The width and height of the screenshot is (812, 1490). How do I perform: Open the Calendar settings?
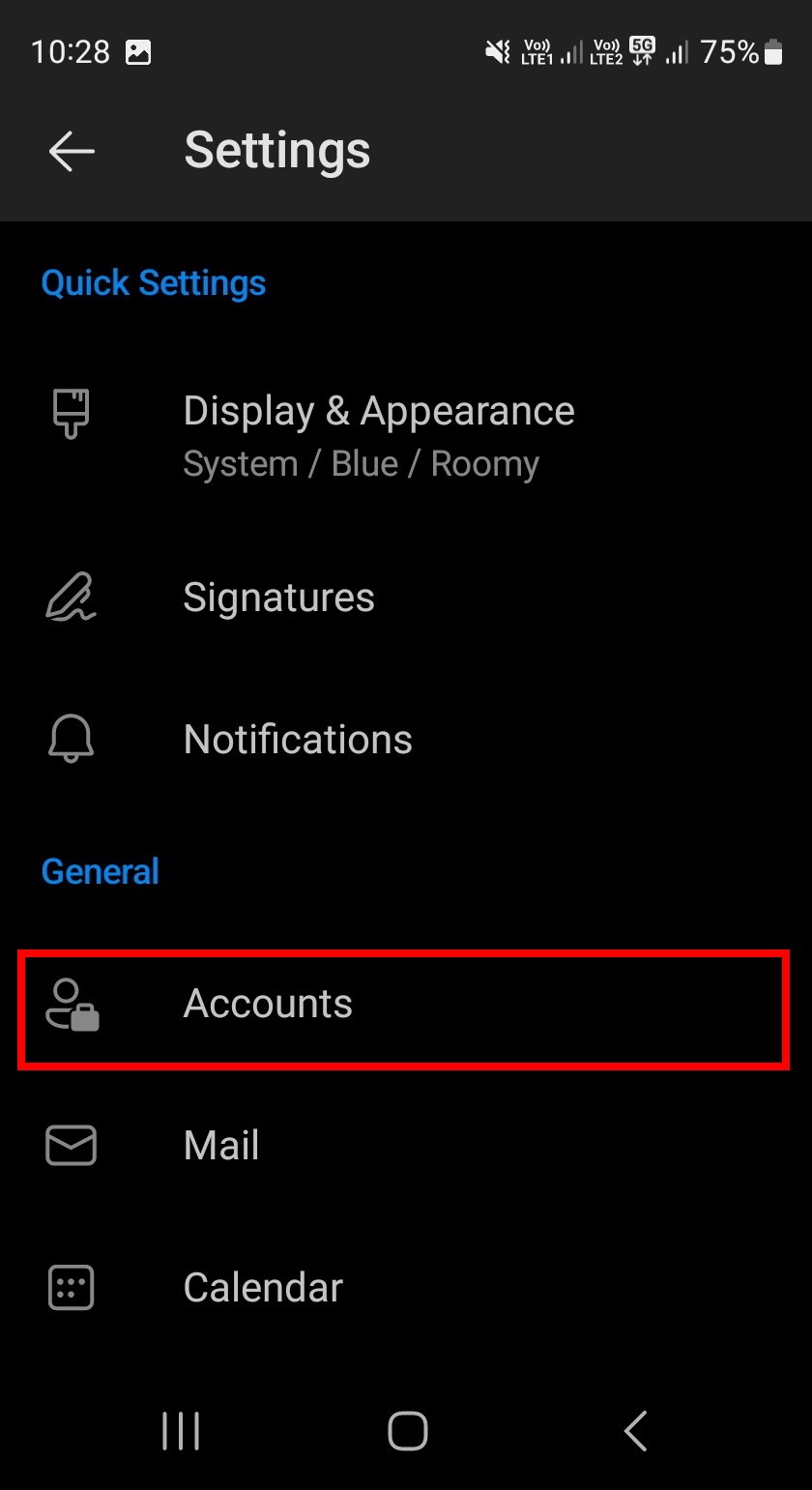click(263, 1288)
